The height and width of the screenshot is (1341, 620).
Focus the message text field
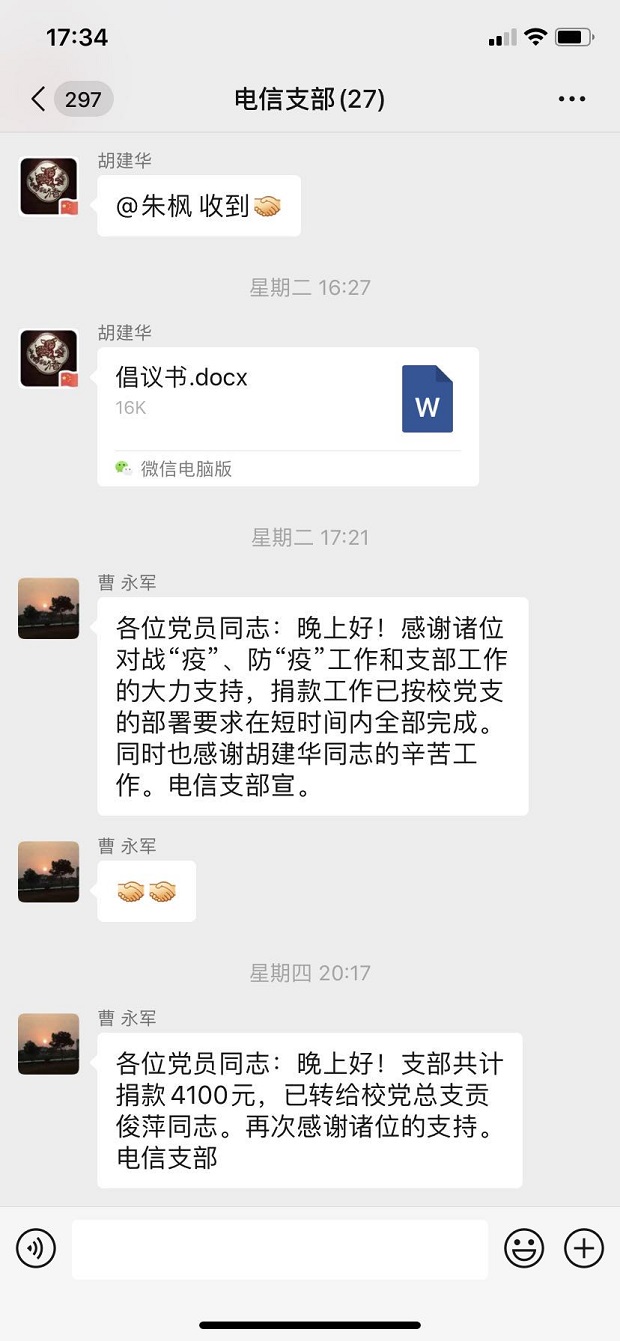tap(280, 1249)
